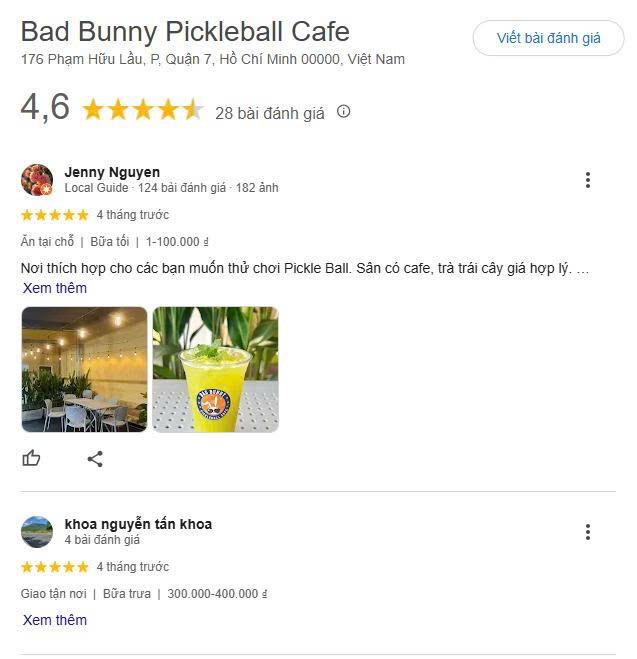Open overflow menu on Jenny Nguyen's review
637x659 pixels.
click(587, 180)
